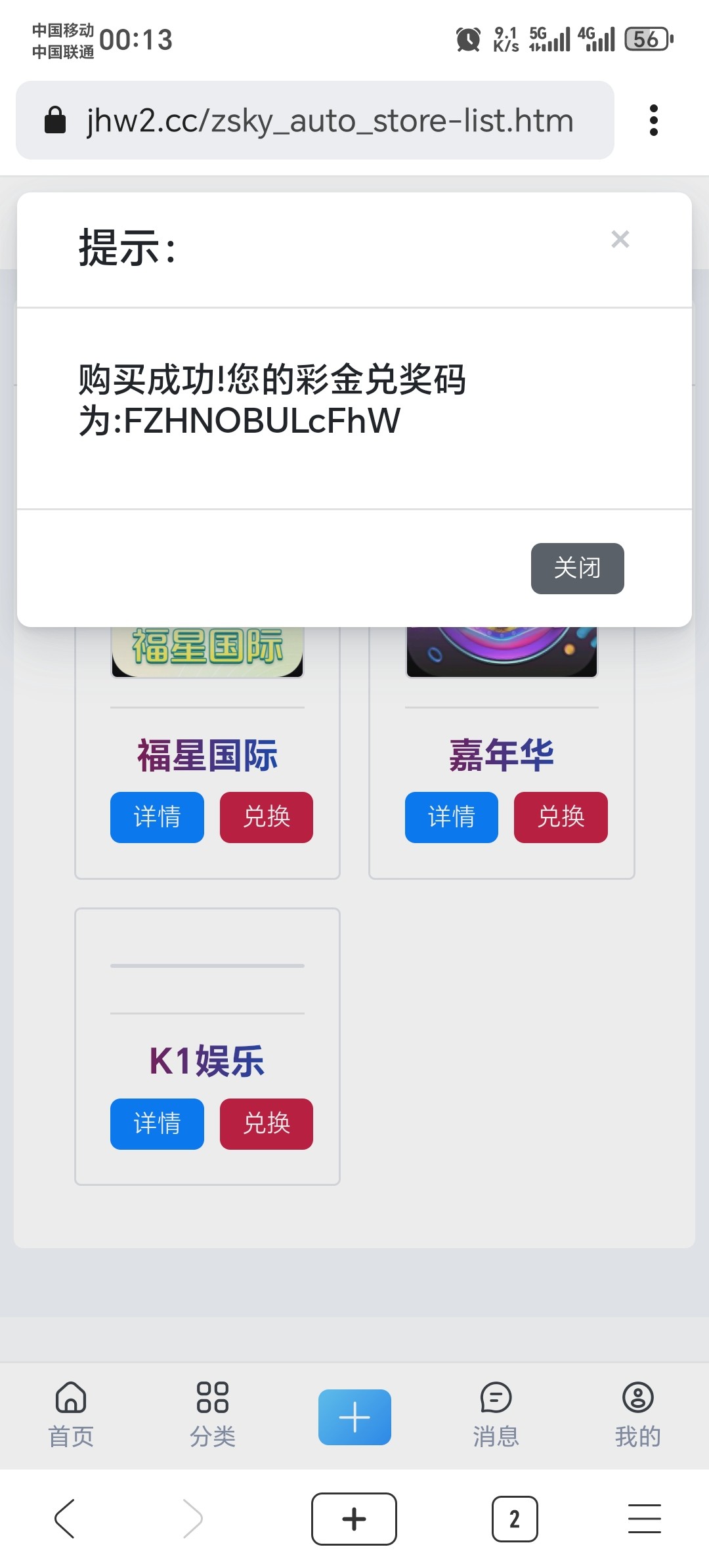Switch to the 分类 tab
The width and height of the screenshot is (709, 1568).
tap(213, 1415)
